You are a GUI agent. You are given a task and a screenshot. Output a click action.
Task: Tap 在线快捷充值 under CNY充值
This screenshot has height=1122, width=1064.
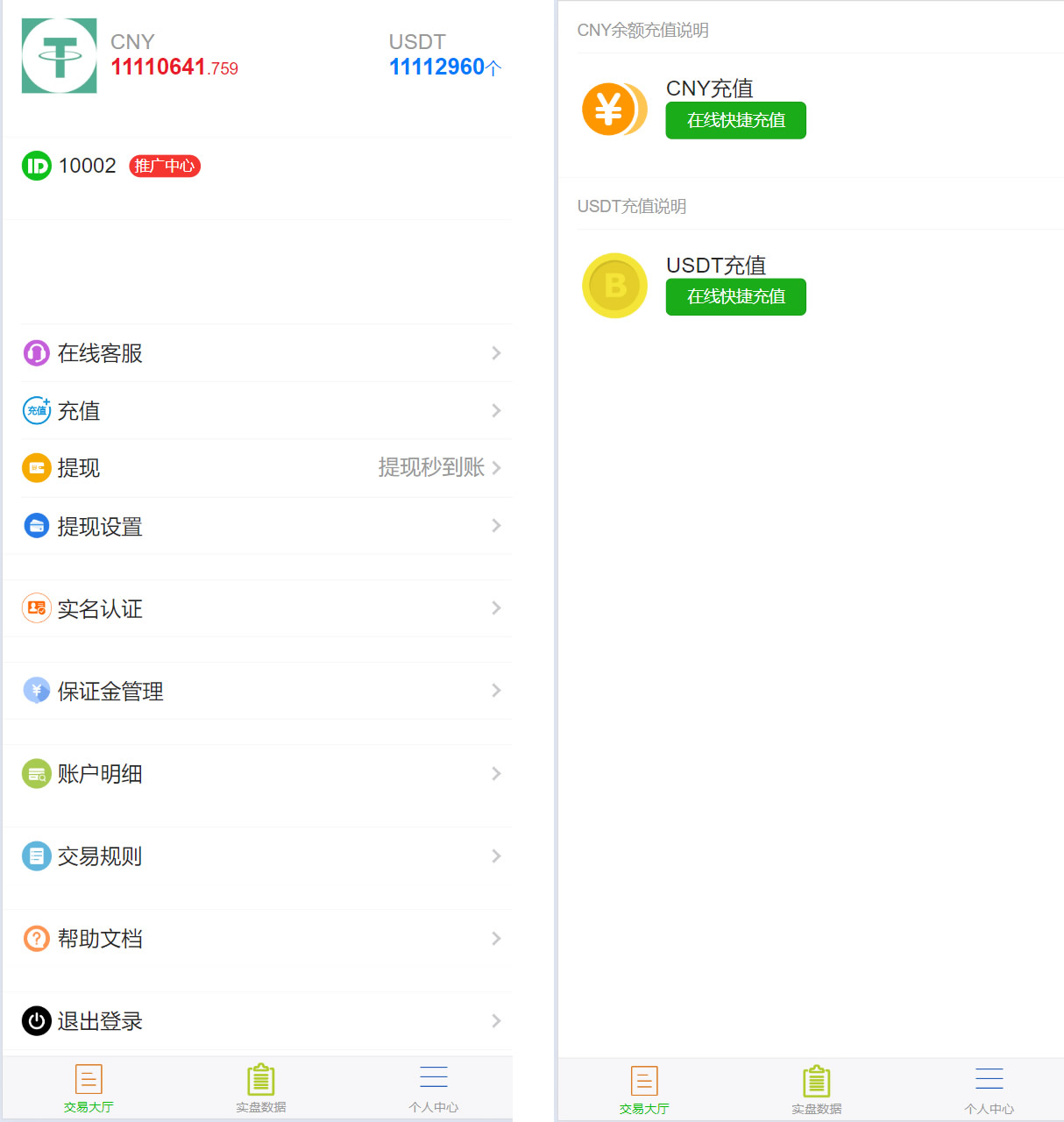click(x=735, y=121)
